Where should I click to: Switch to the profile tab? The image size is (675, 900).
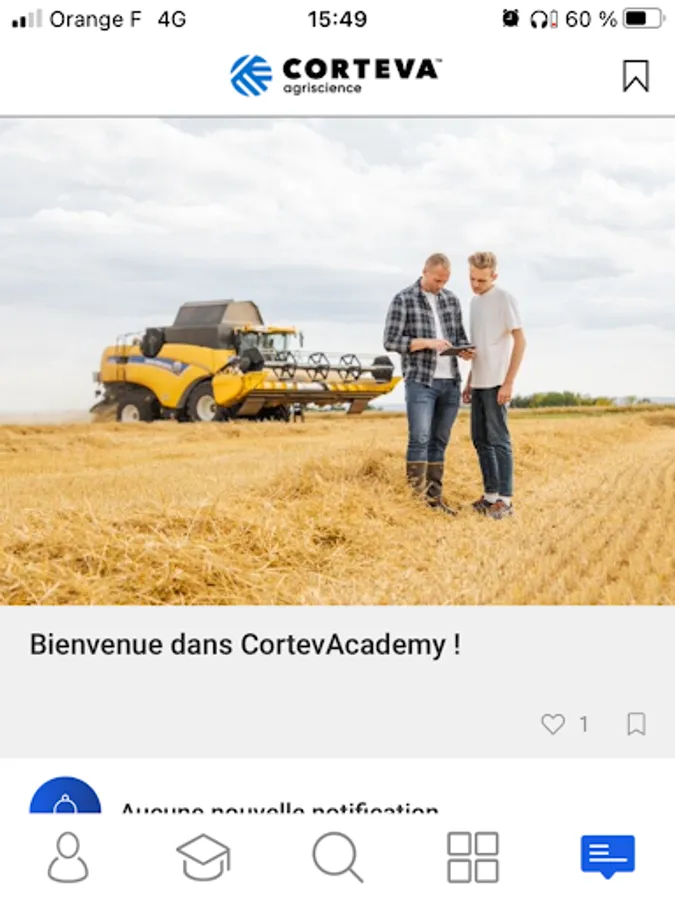(68, 857)
